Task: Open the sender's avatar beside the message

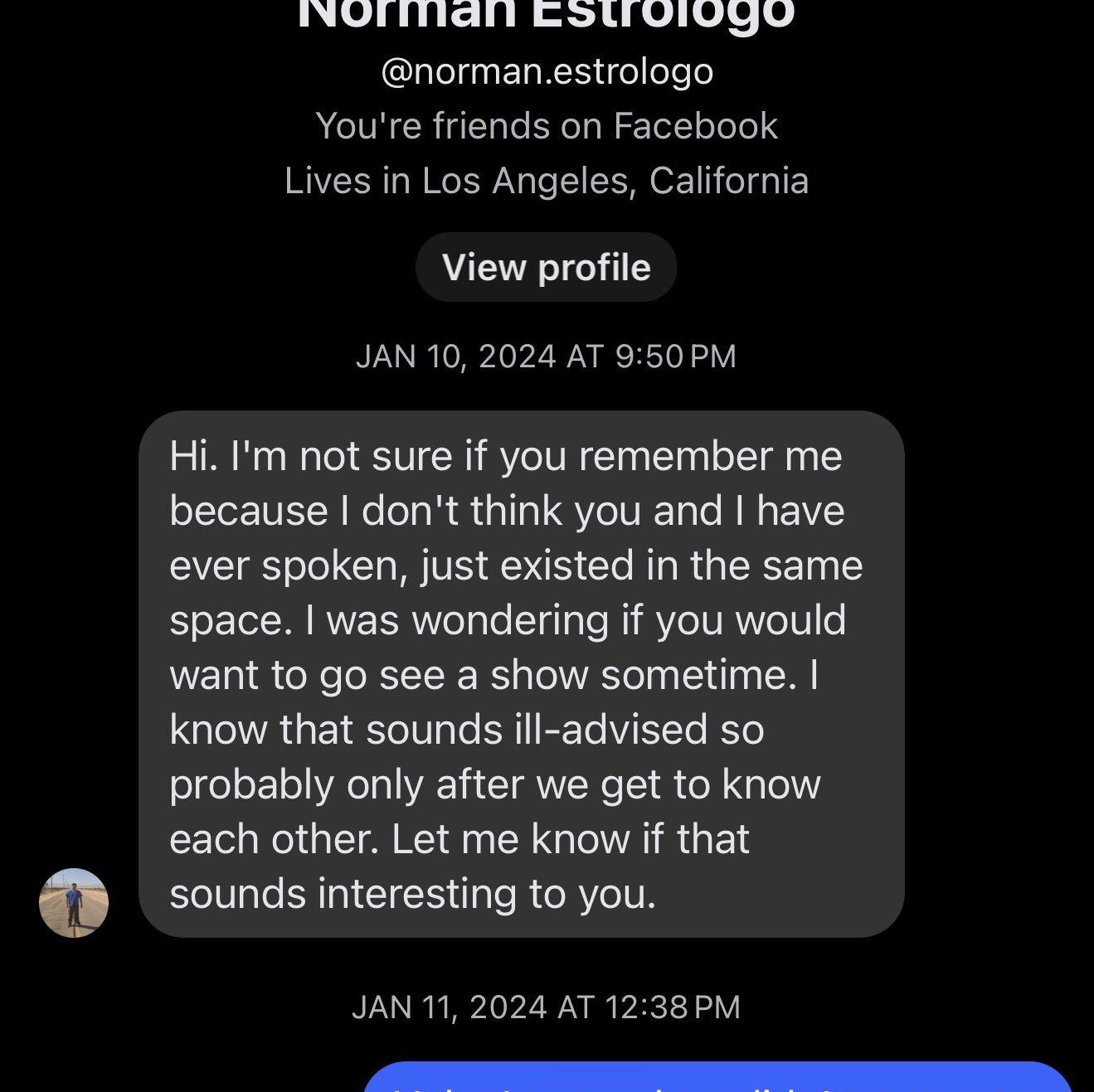Action: pyautogui.click(x=74, y=903)
